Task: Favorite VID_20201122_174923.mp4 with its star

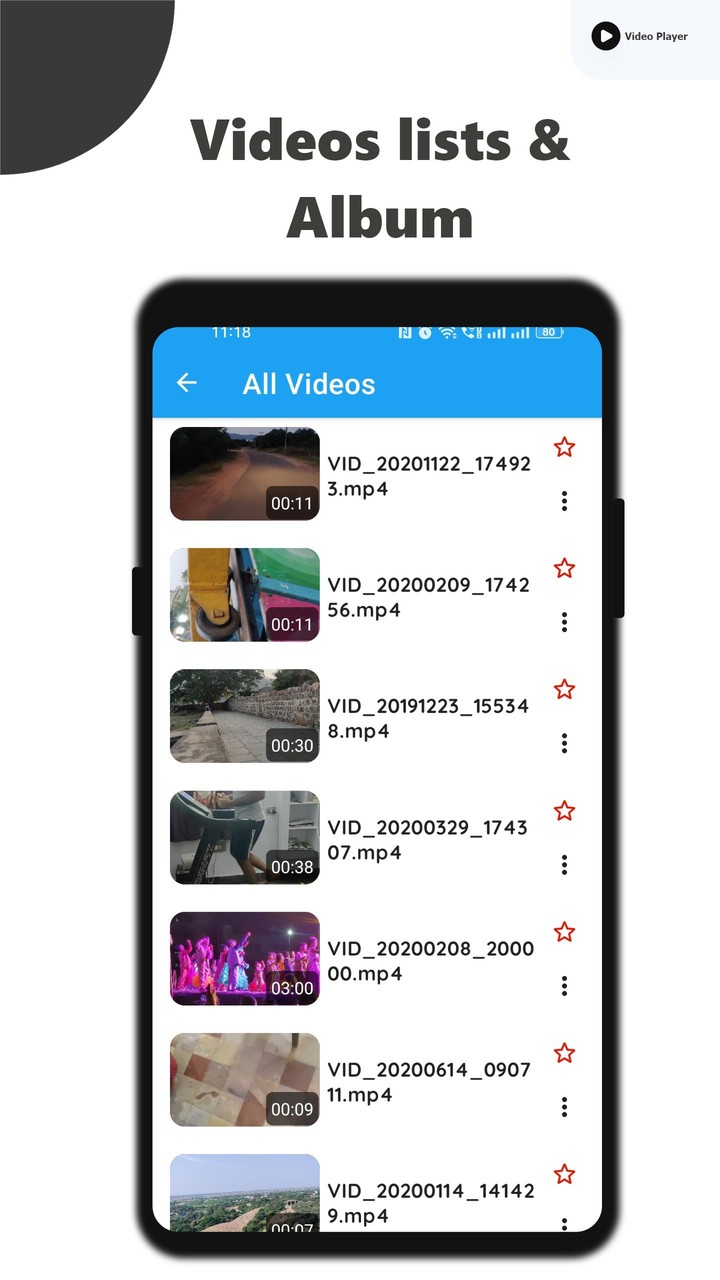Action: pyautogui.click(x=564, y=447)
